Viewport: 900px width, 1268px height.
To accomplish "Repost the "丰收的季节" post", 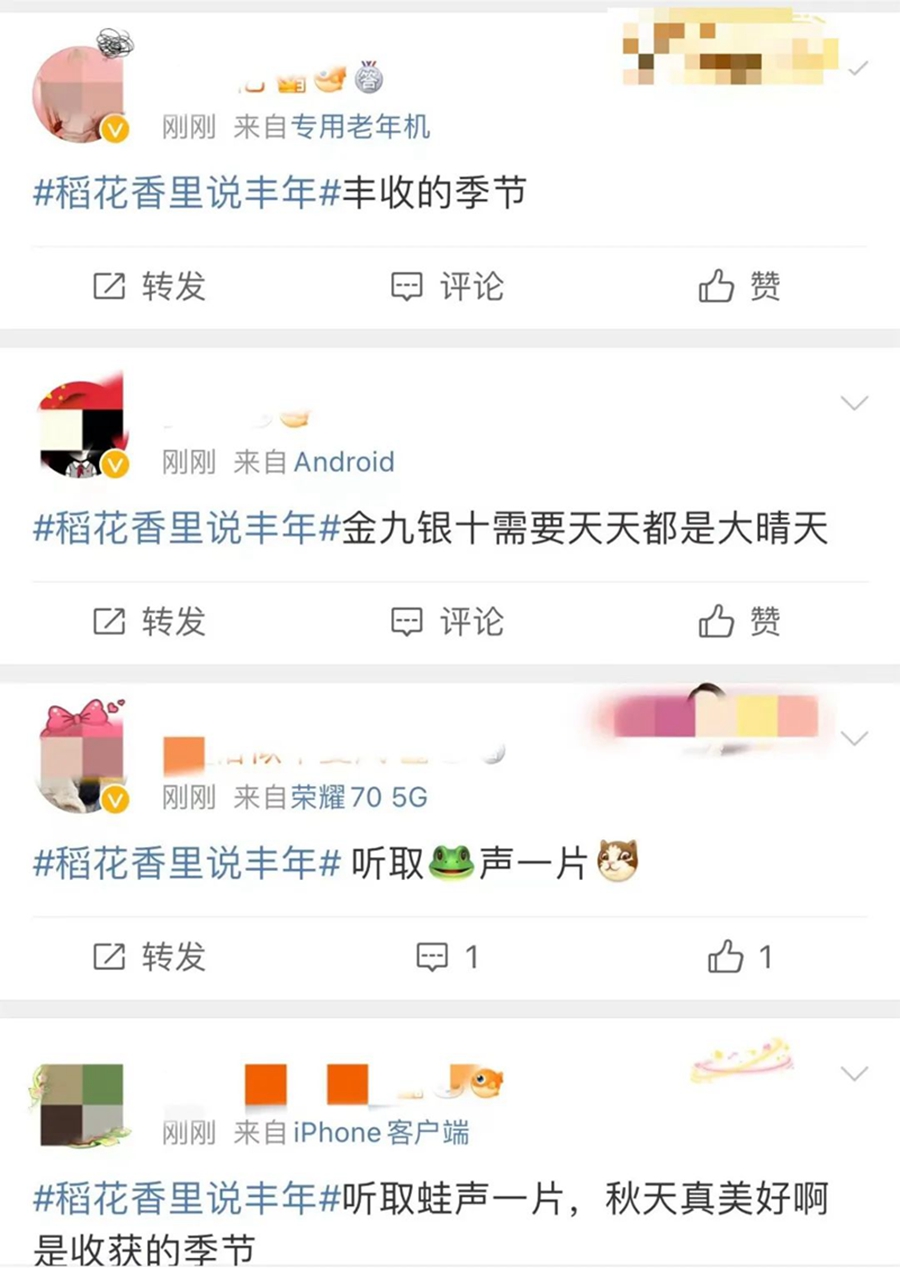I will [x=149, y=287].
